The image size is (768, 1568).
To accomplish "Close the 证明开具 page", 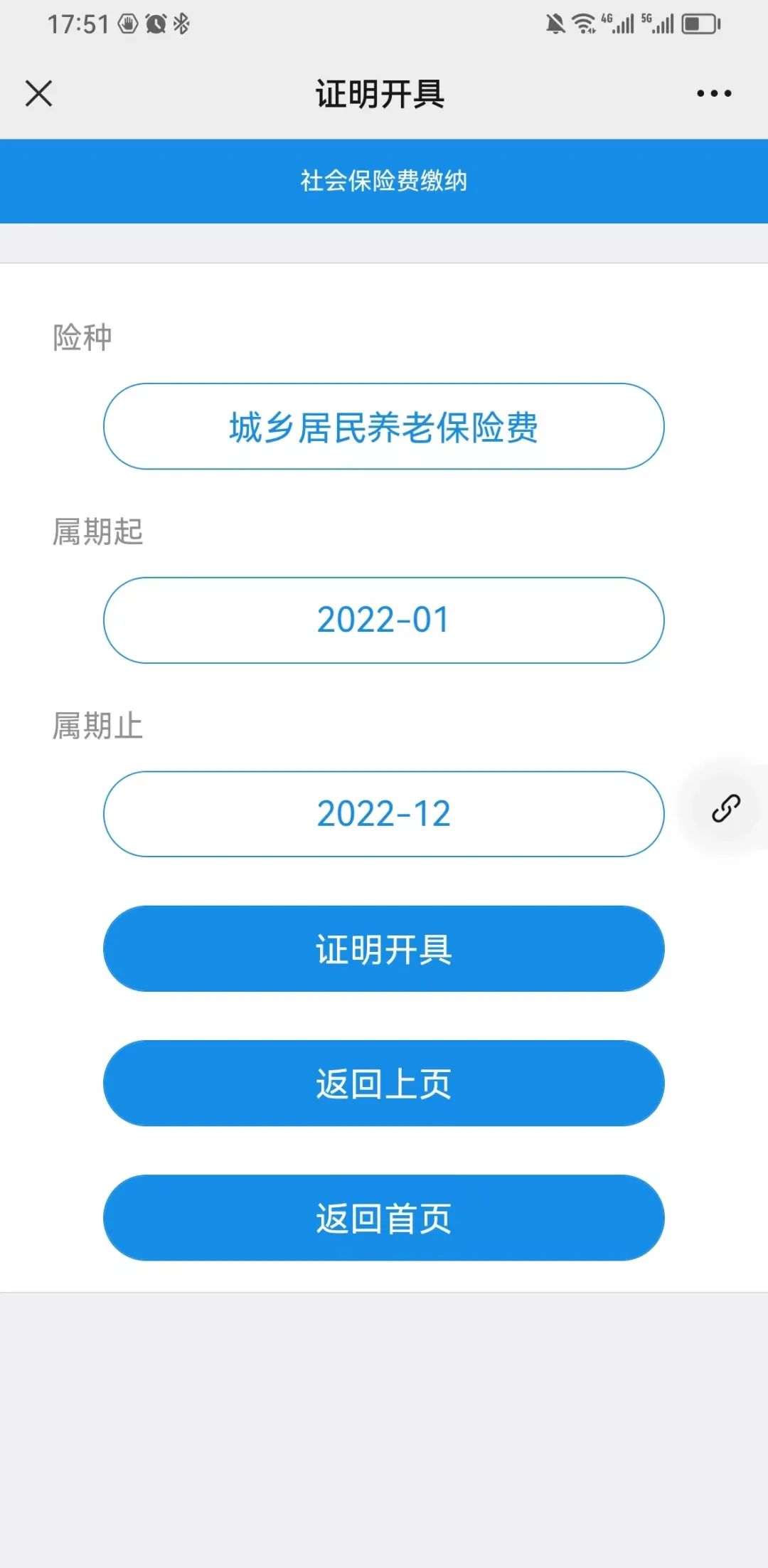I will click(38, 93).
